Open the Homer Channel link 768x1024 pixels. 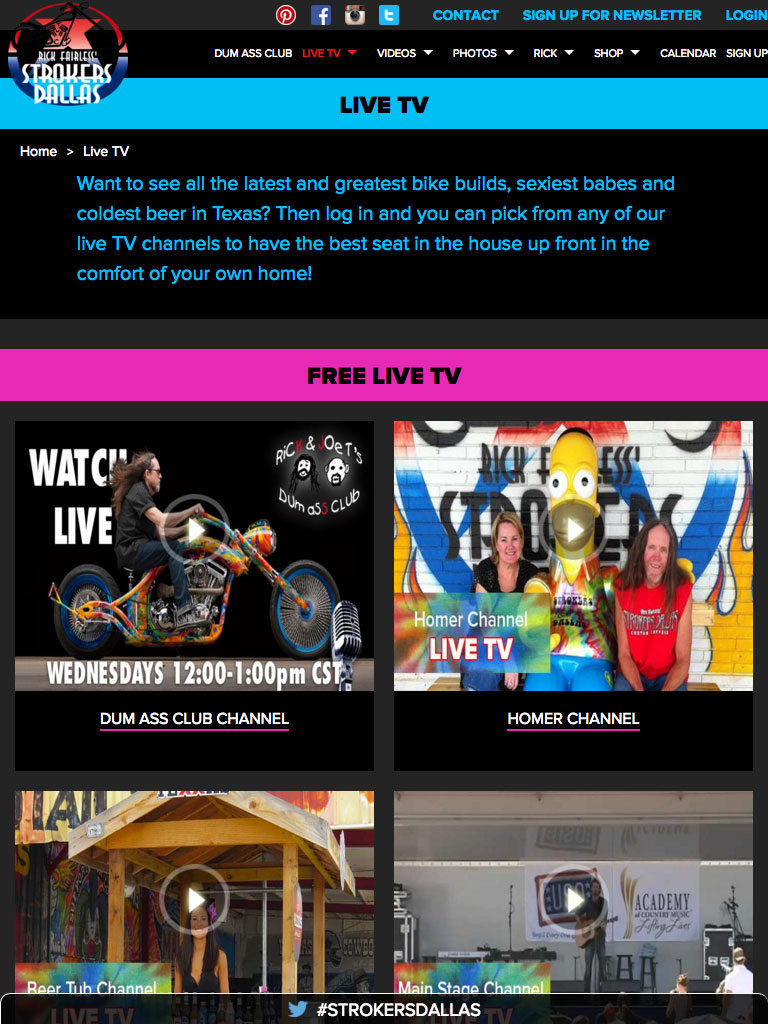pyautogui.click(x=573, y=718)
